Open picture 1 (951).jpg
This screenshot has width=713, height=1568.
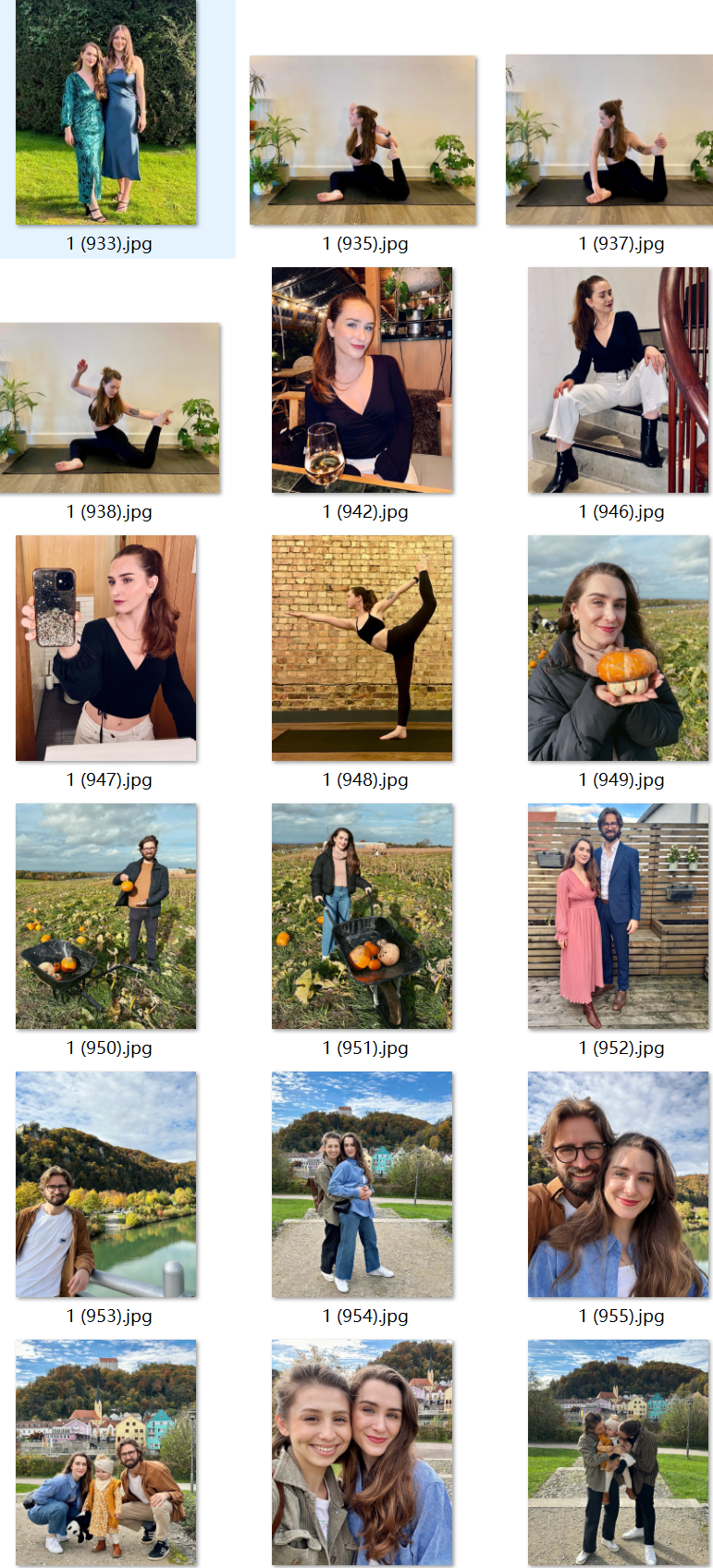click(x=363, y=916)
